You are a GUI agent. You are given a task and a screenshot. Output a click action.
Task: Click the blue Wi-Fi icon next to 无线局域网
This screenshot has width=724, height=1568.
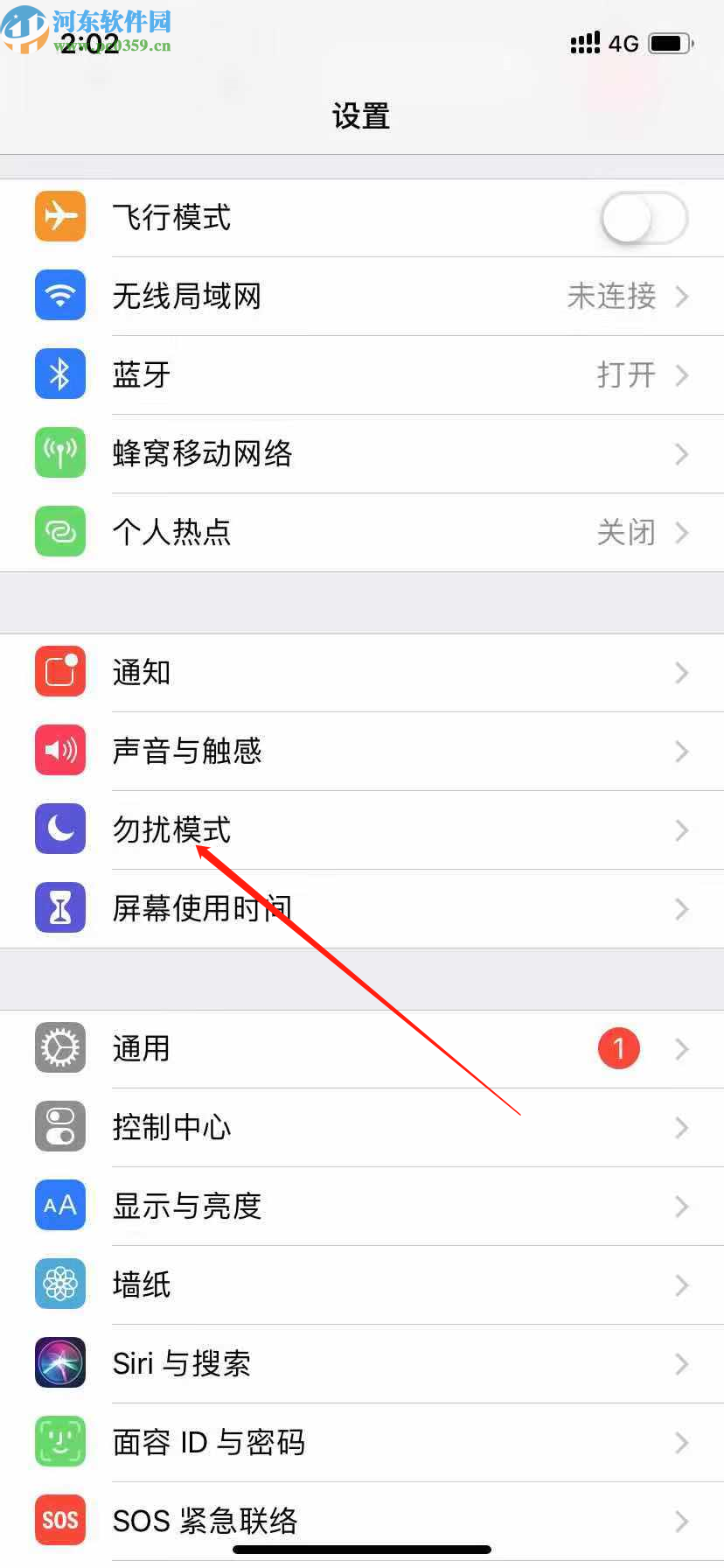tap(59, 295)
